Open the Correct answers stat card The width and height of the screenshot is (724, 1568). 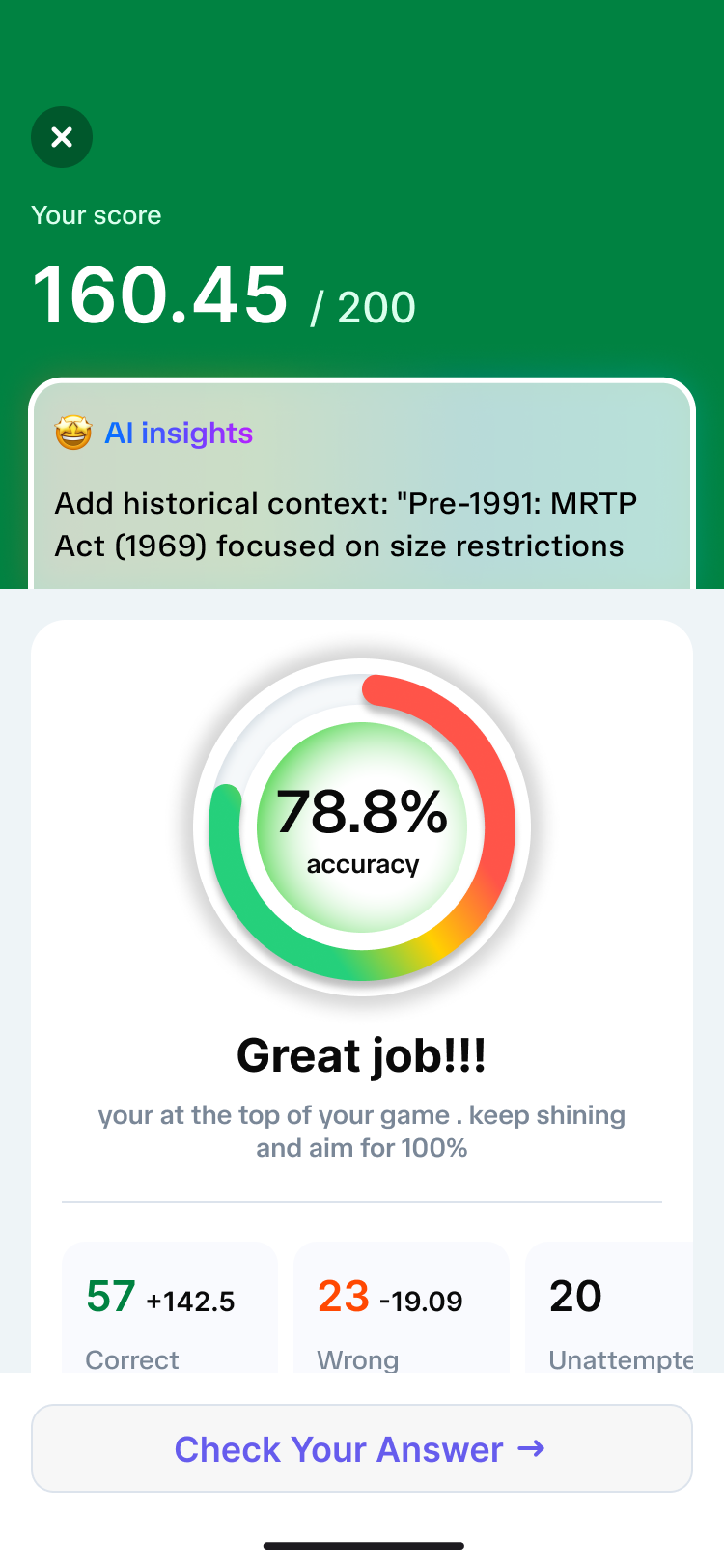[x=170, y=1313]
